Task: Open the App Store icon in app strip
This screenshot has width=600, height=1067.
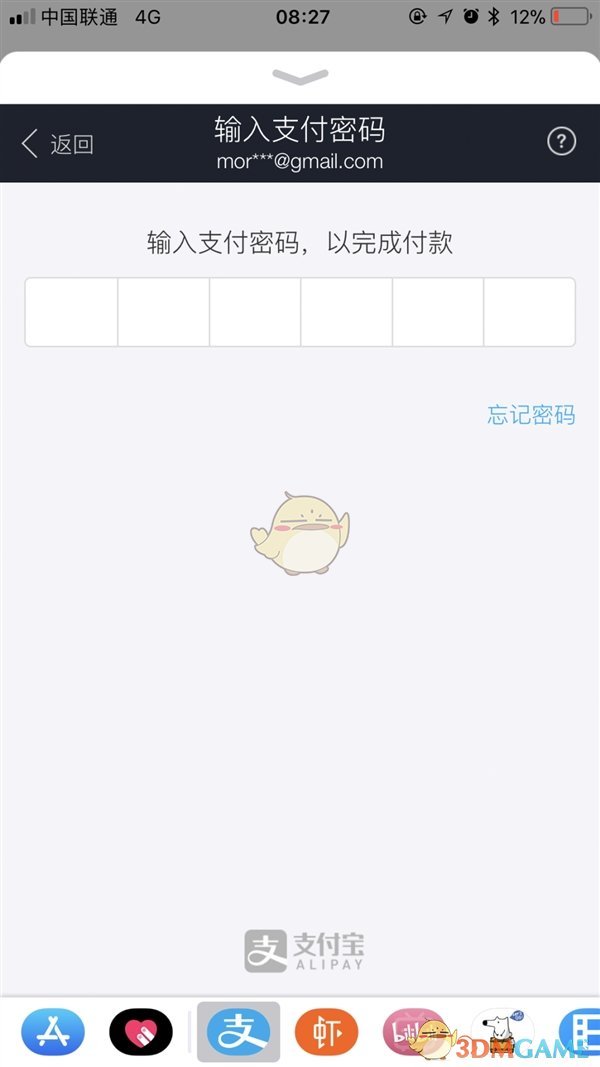Action: click(53, 1032)
